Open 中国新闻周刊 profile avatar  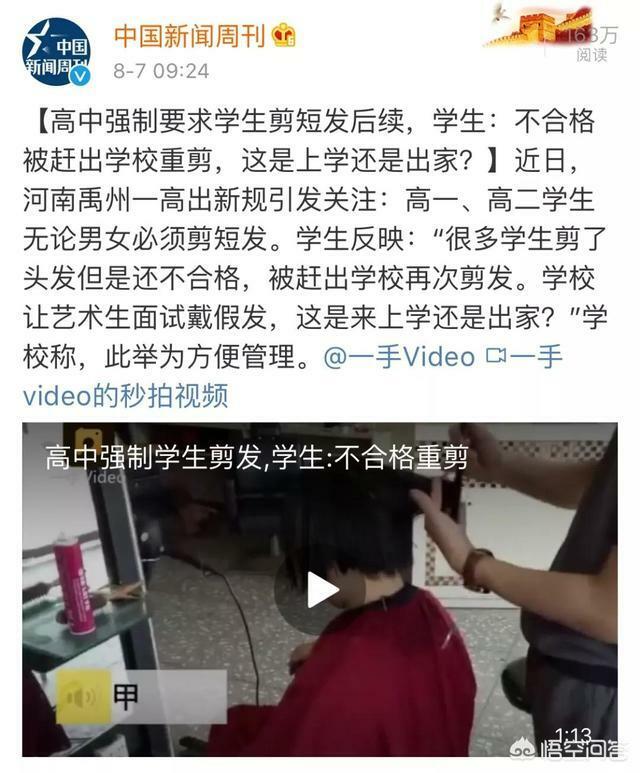tap(56, 52)
